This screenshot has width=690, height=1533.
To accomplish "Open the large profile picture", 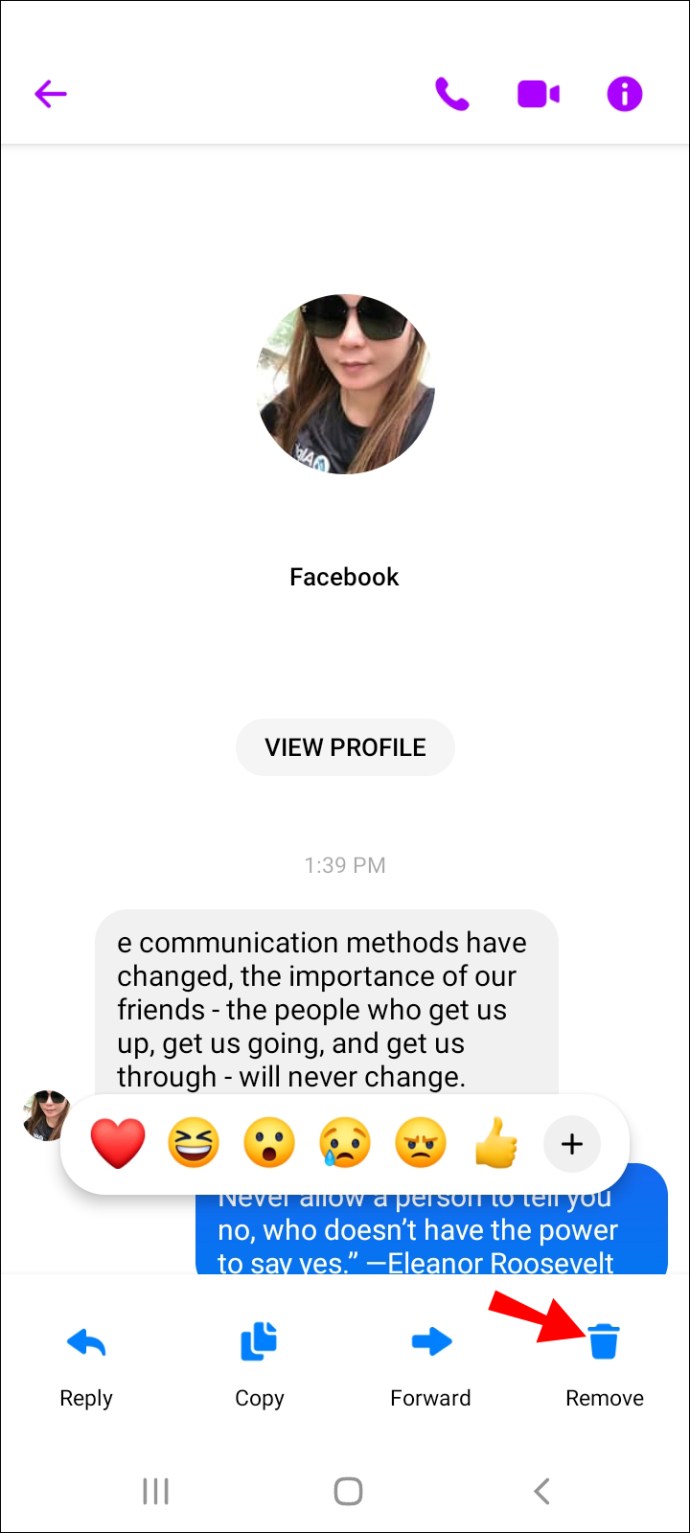I will coord(345,384).
